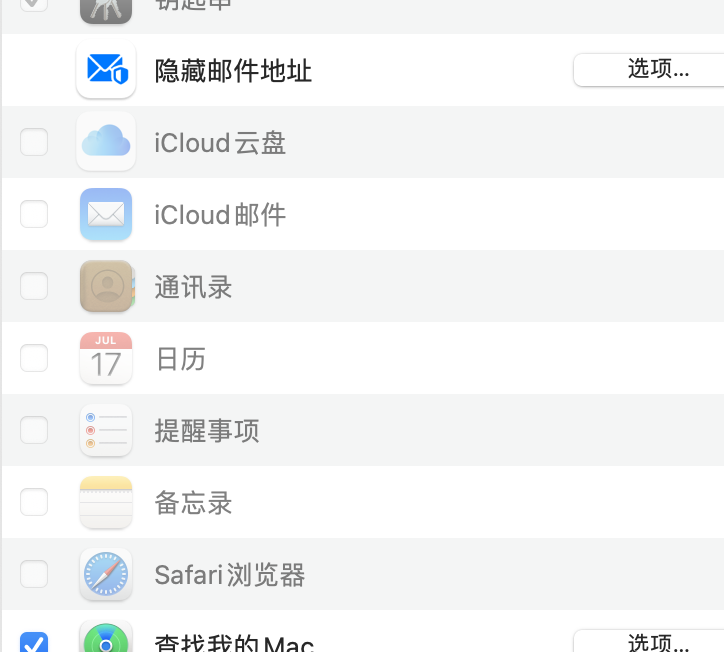
Task: Open options for 查找我的Mac
Action: pyautogui.click(x=649, y=642)
